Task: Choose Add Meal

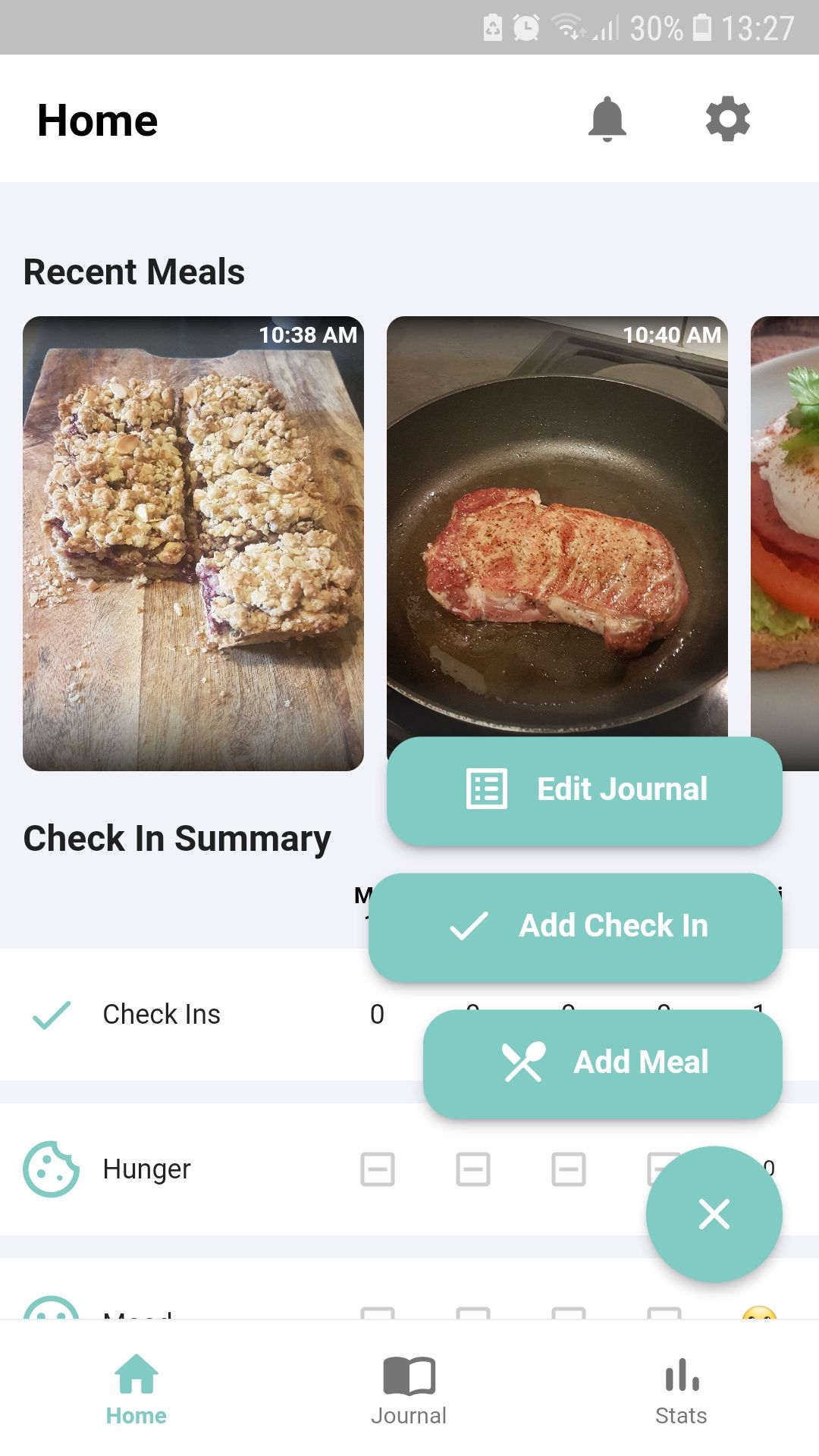Action: (x=602, y=1062)
